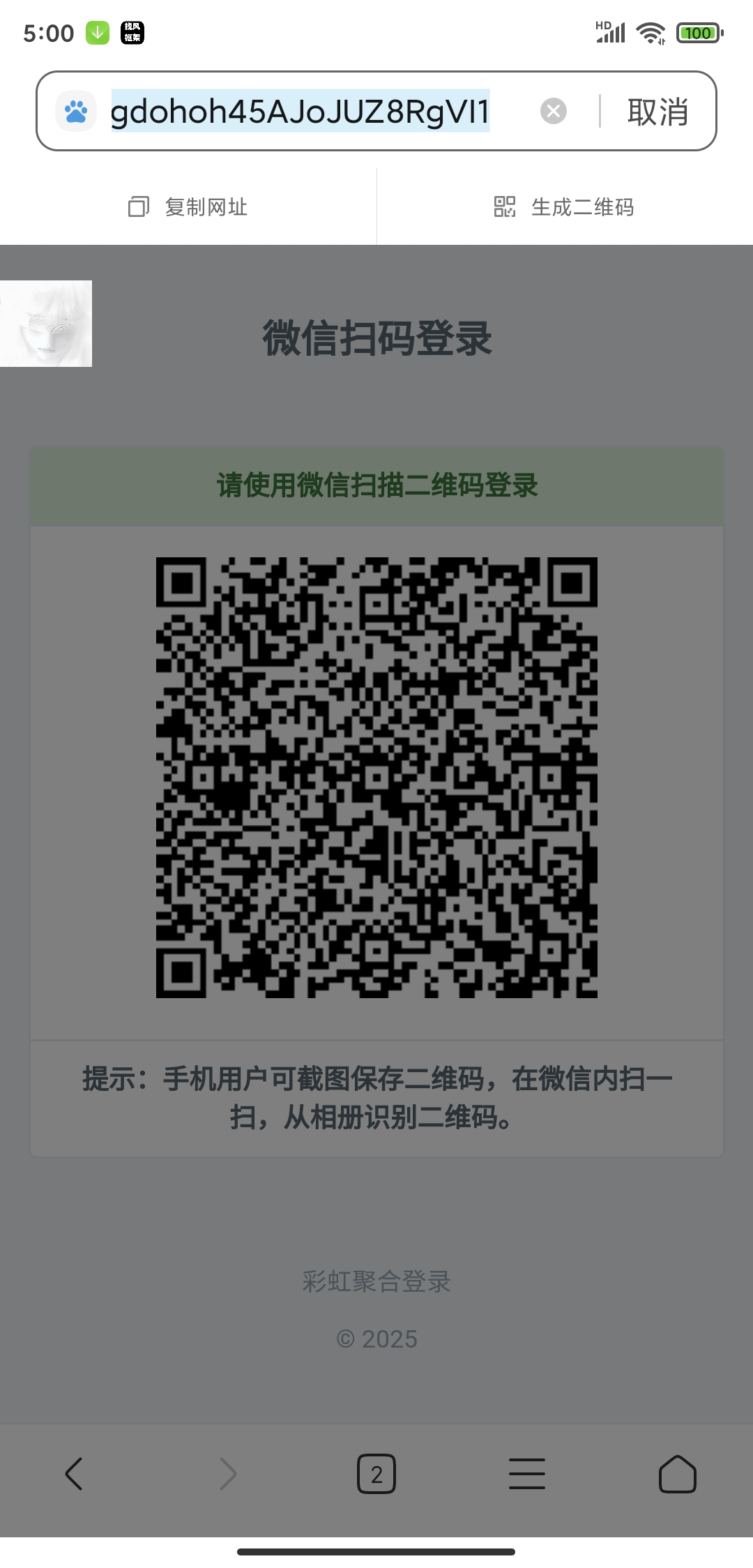Tap 复制网址 to copy the URL
Screen dimensions: 753x1568
tap(188, 207)
